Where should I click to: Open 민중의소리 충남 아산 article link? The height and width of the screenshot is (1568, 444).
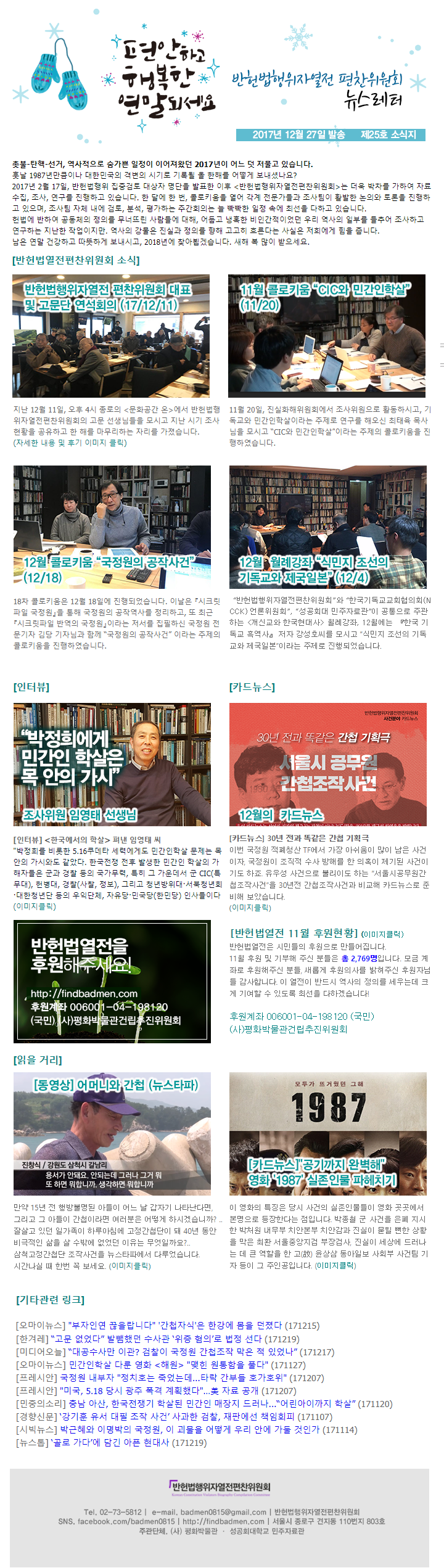pos(185,1403)
